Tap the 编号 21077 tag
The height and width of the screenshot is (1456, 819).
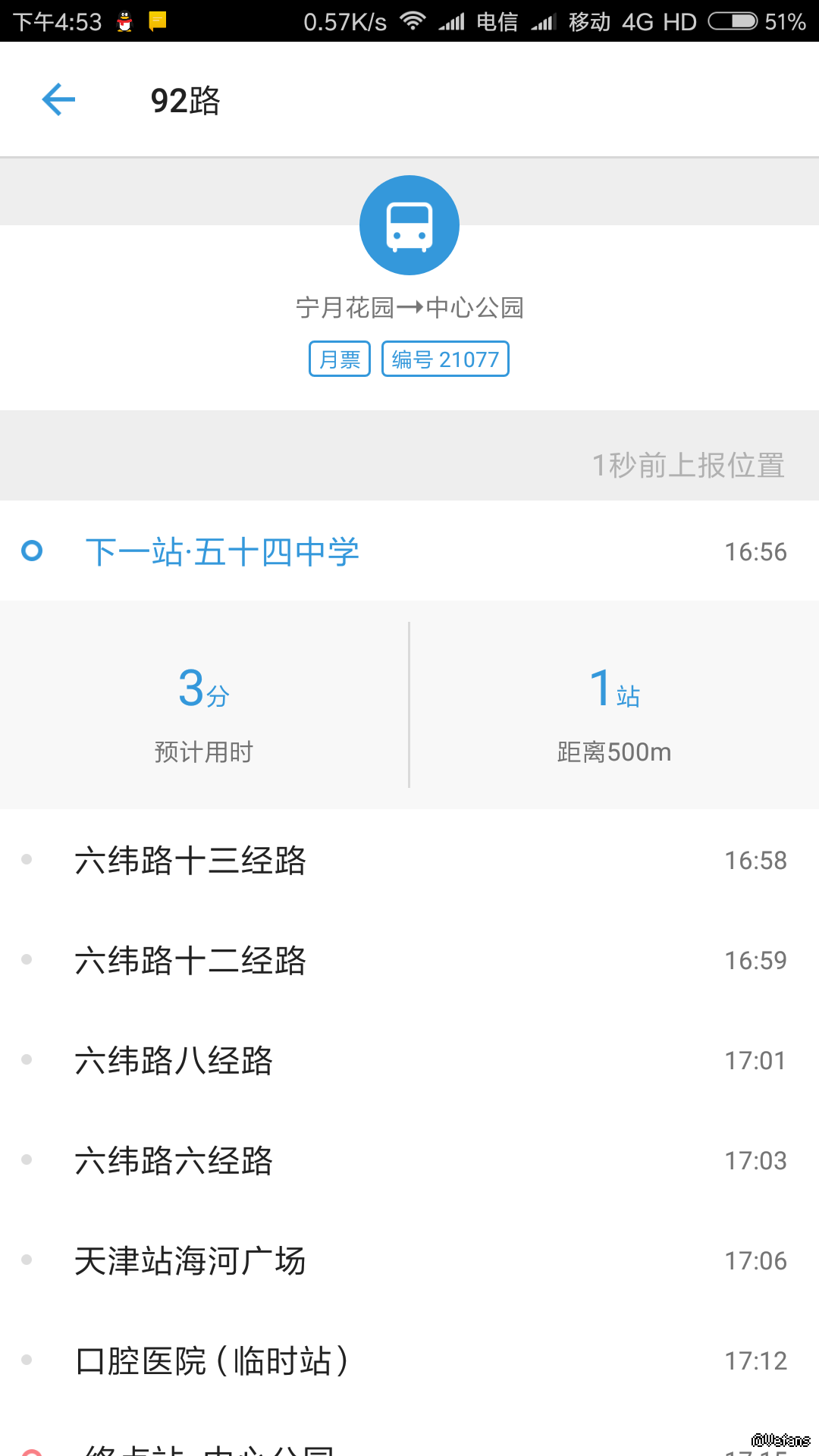445,359
